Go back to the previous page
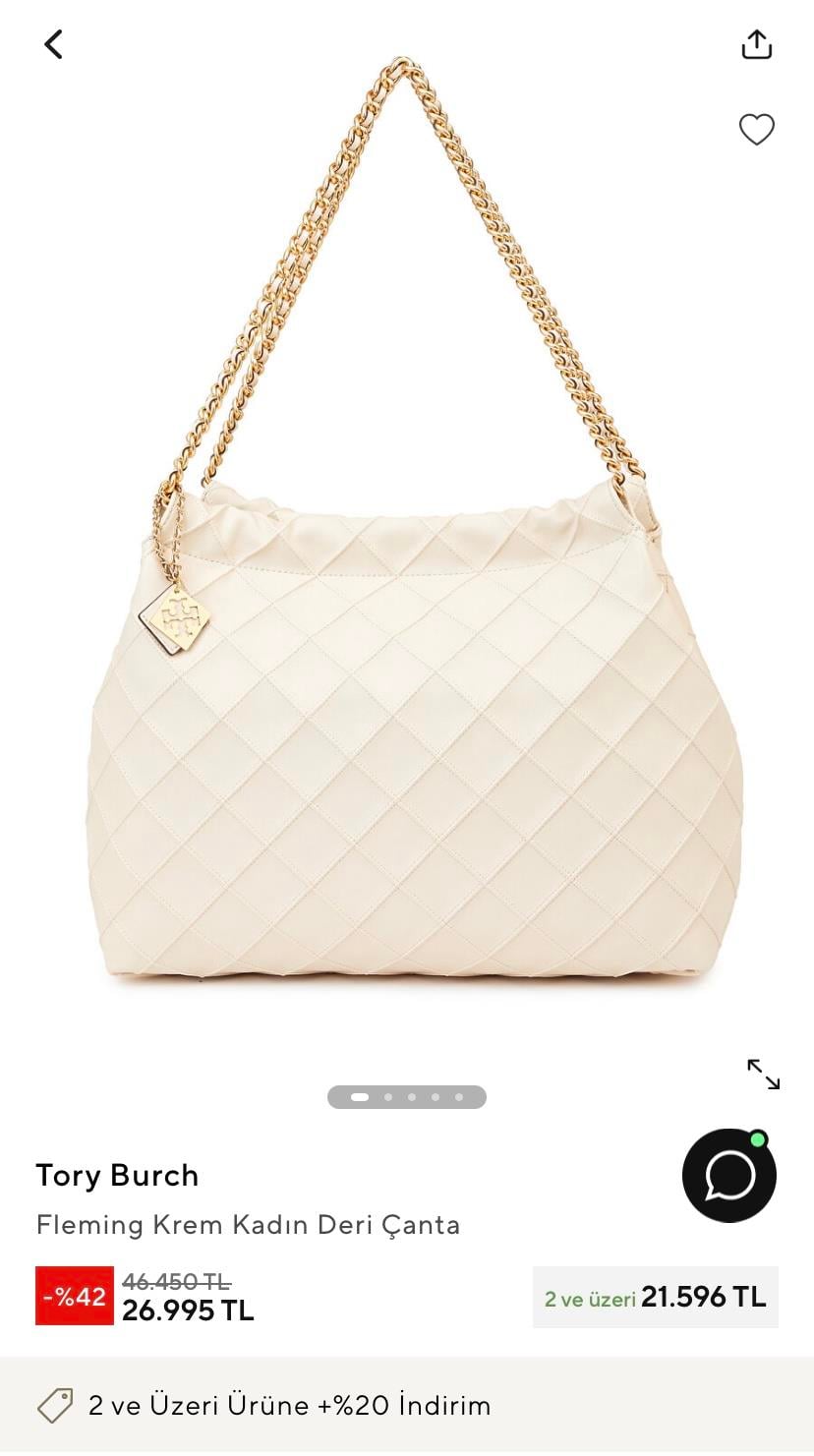This screenshot has height=1456, width=814. click(53, 44)
